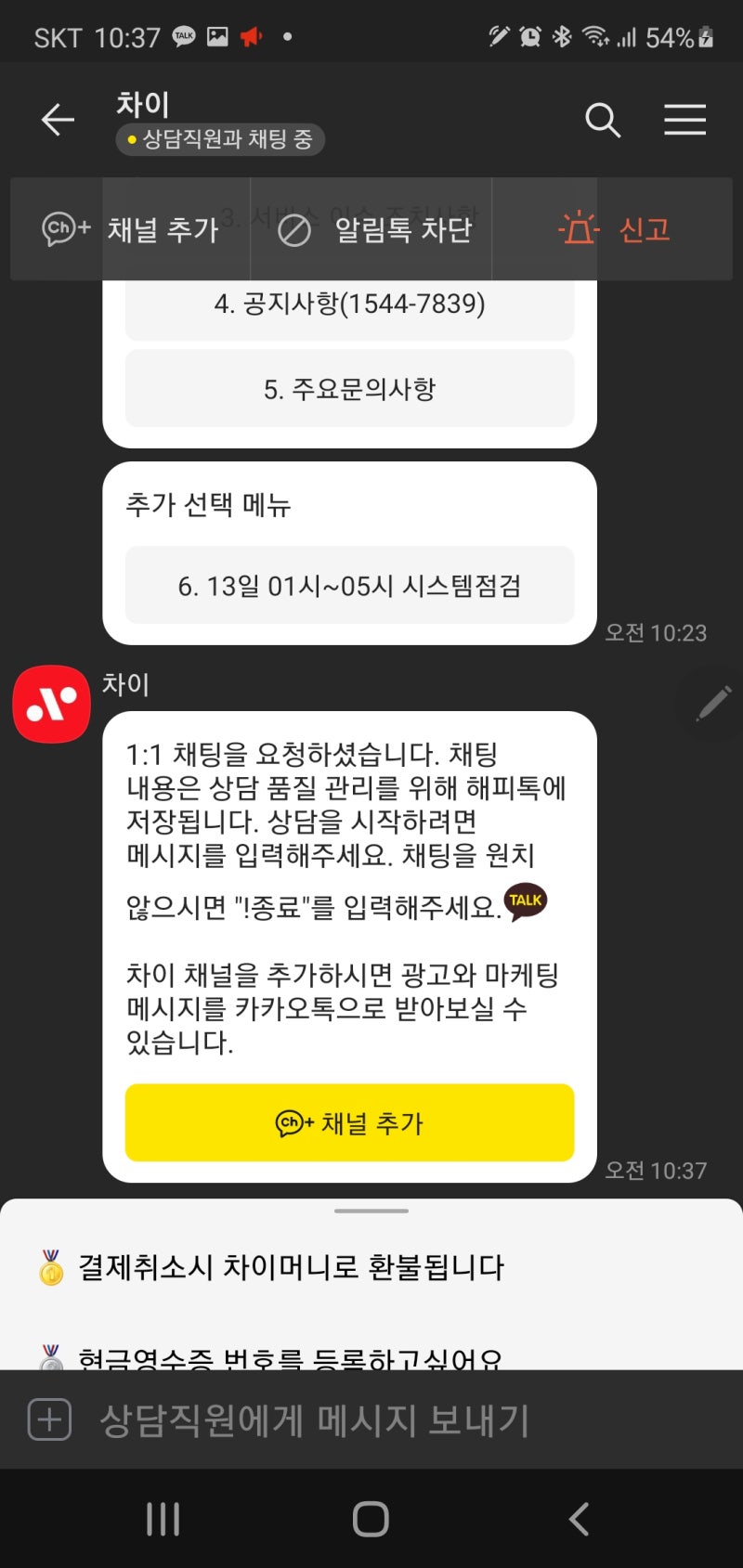Tap the TALK speech bubble emoticon
This screenshot has height=1568, width=743.
(x=526, y=900)
